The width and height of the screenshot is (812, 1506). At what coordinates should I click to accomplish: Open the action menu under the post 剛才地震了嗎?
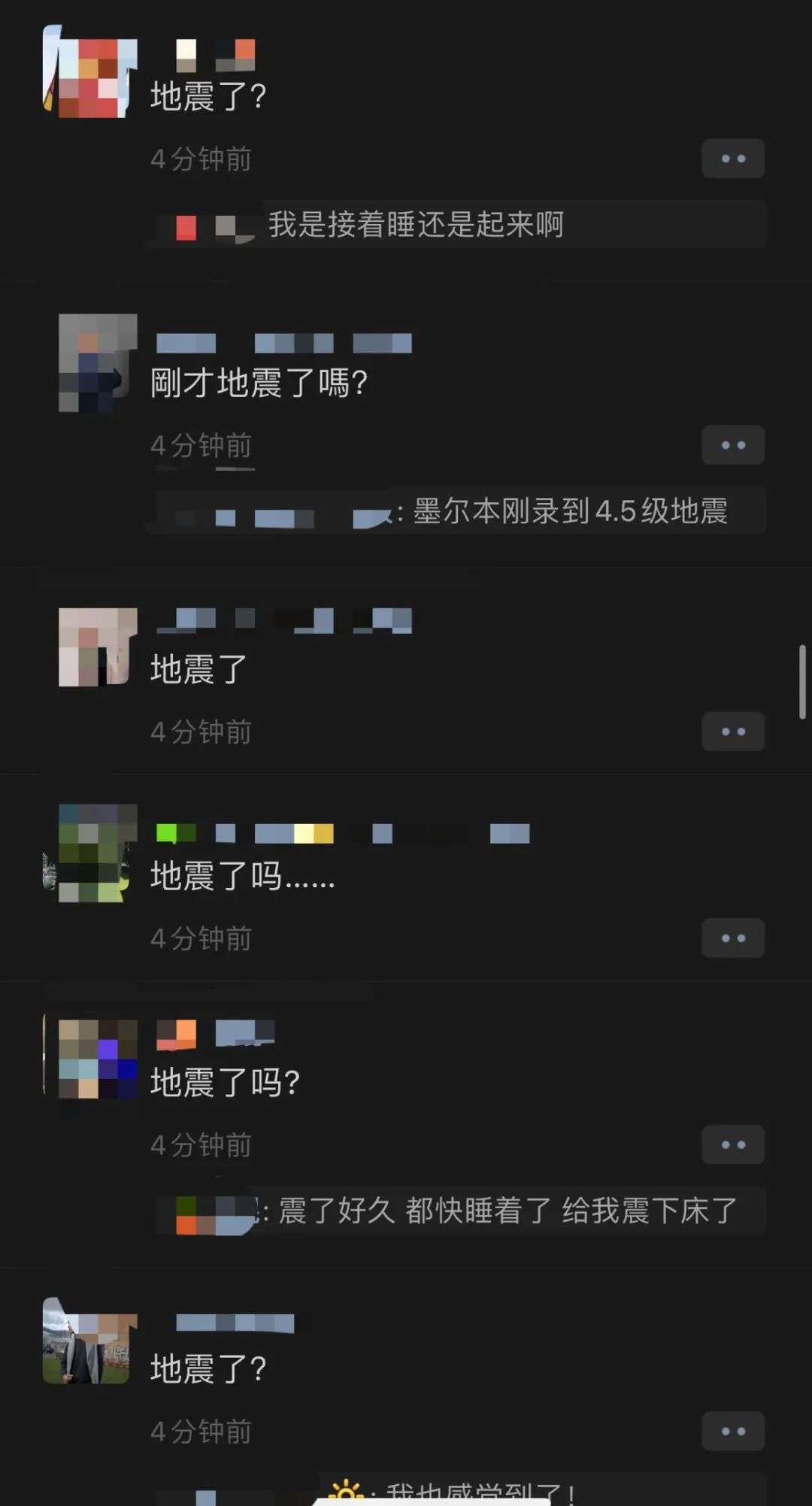(733, 445)
